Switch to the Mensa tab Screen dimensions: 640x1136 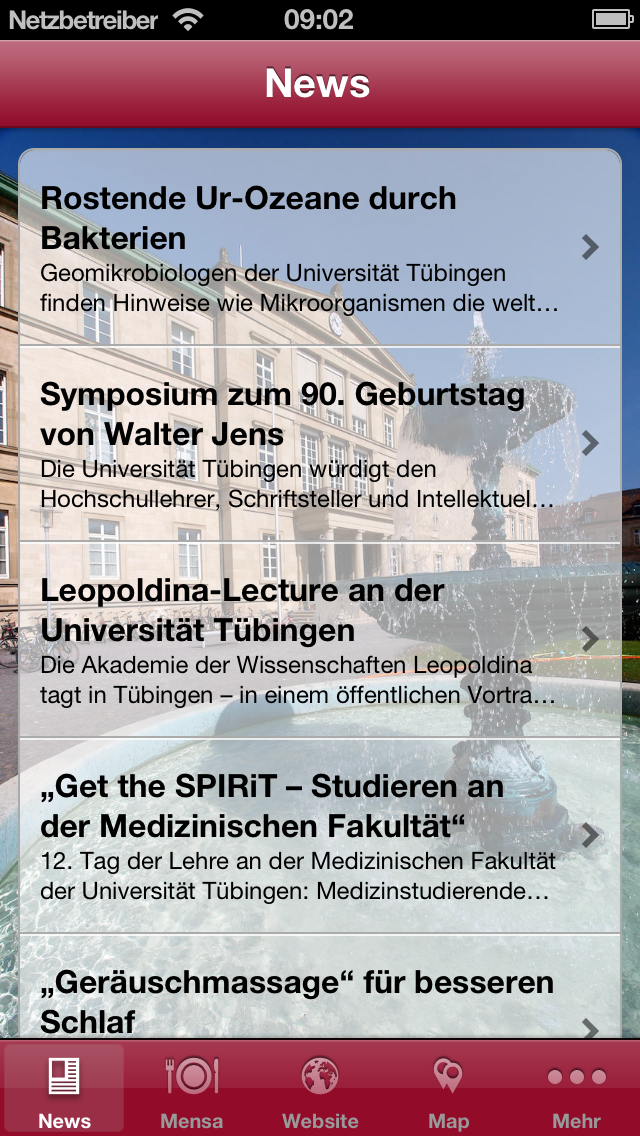click(192, 1089)
